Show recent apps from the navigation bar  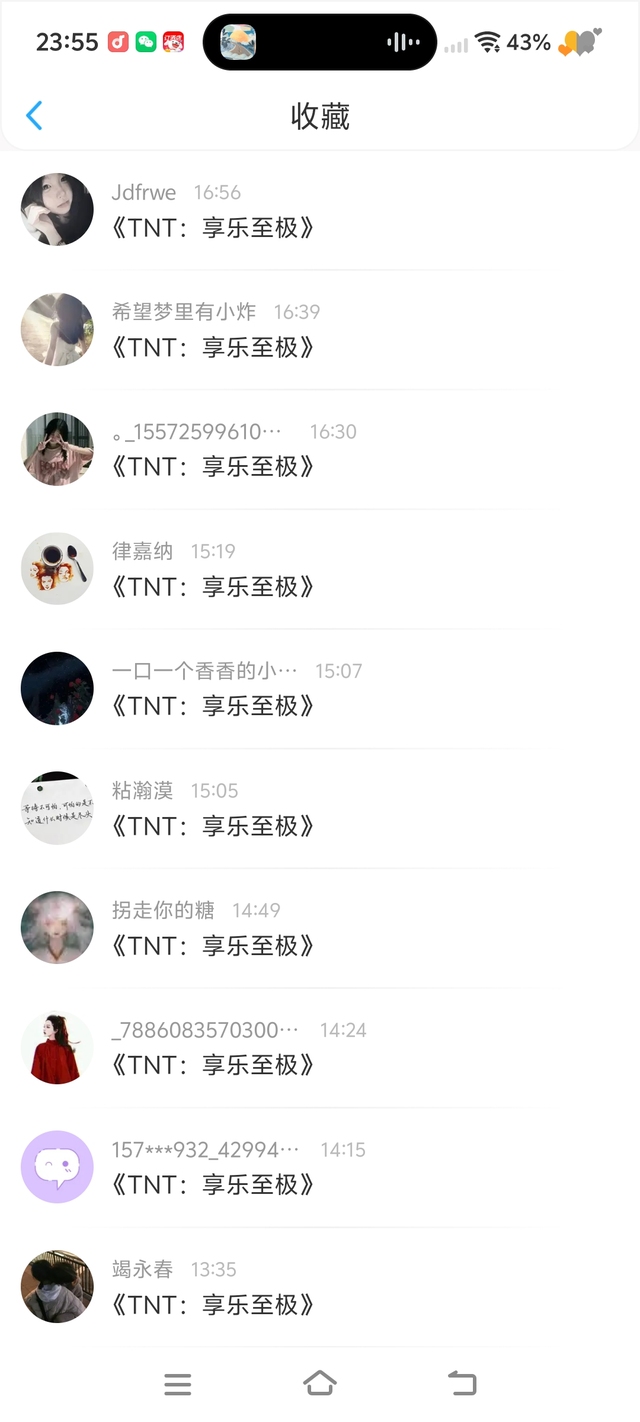point(177,1384)
